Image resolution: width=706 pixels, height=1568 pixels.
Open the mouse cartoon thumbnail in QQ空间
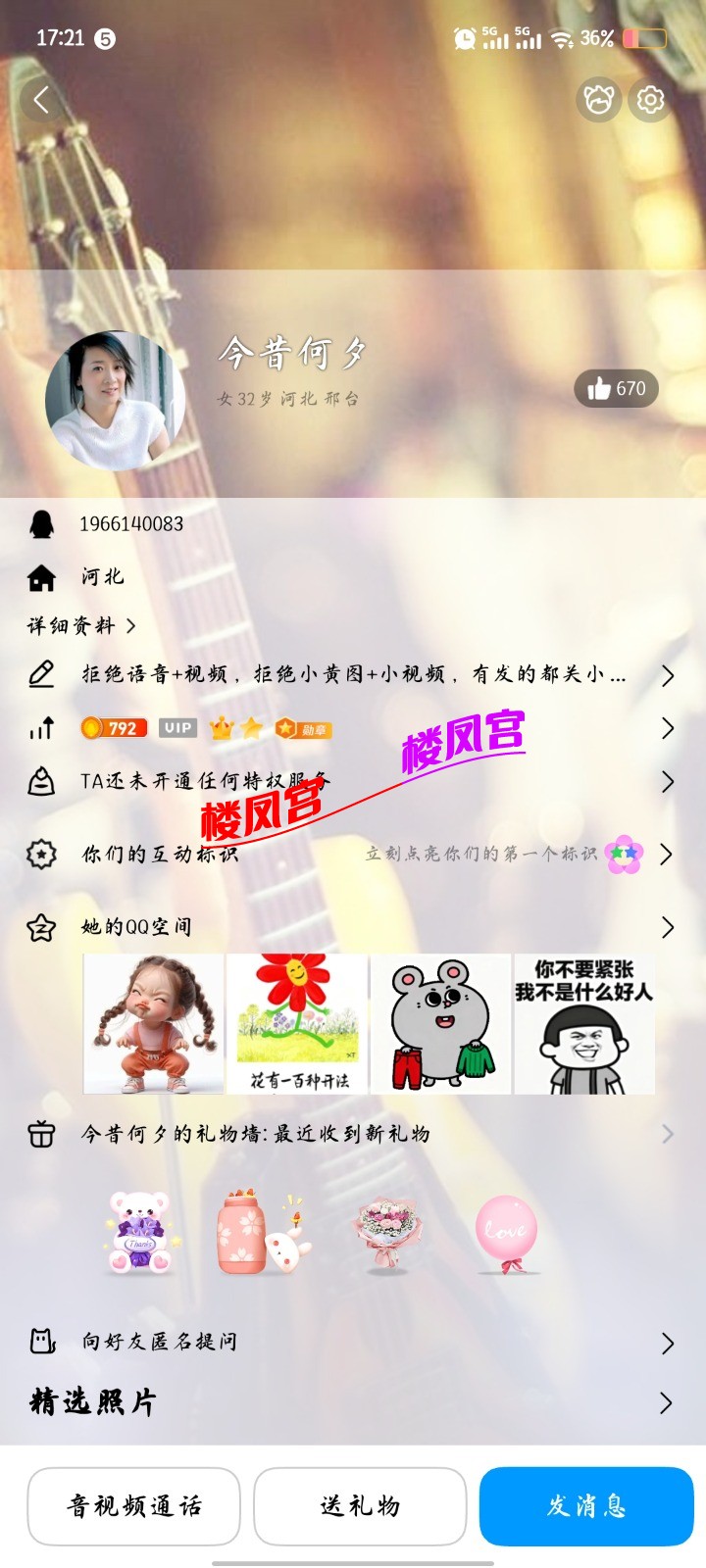[x=442, y=1022]
